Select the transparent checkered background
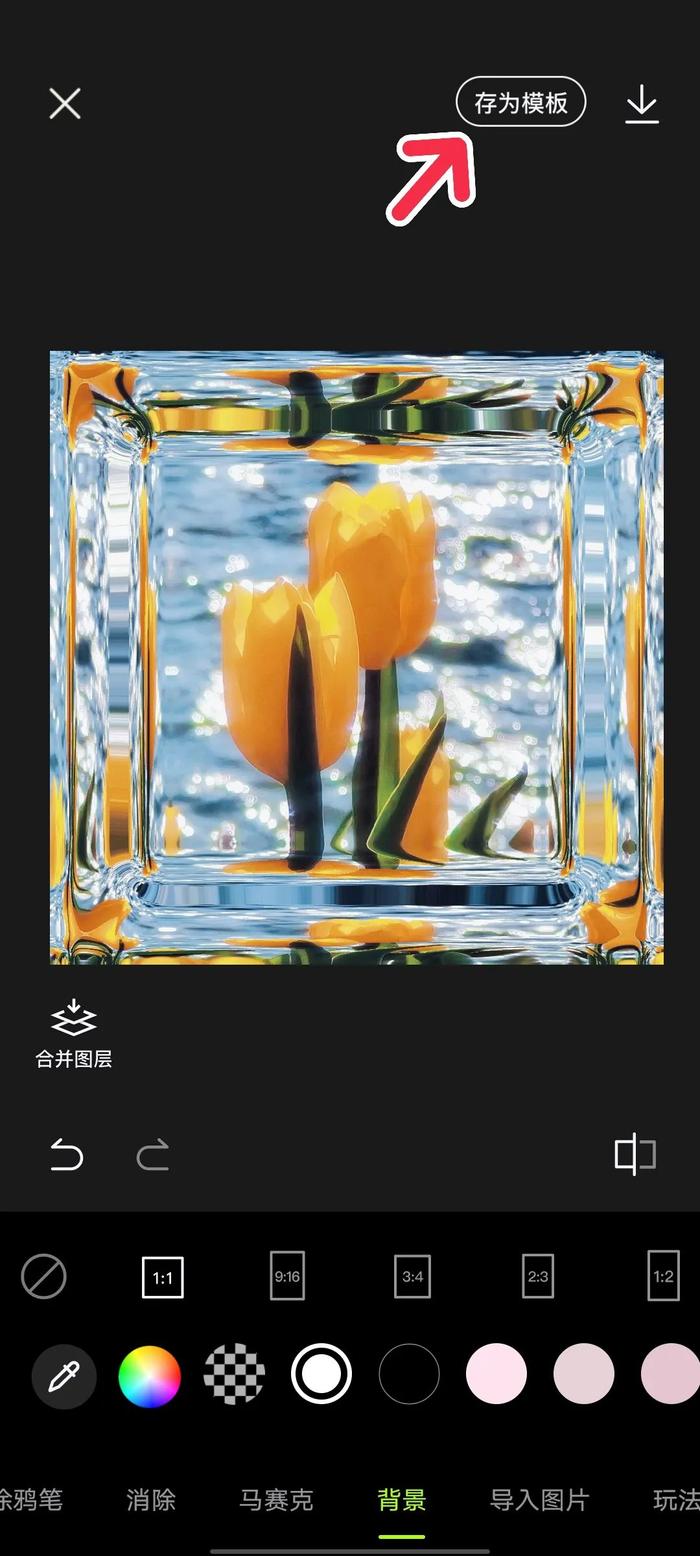 point(234,1374)
